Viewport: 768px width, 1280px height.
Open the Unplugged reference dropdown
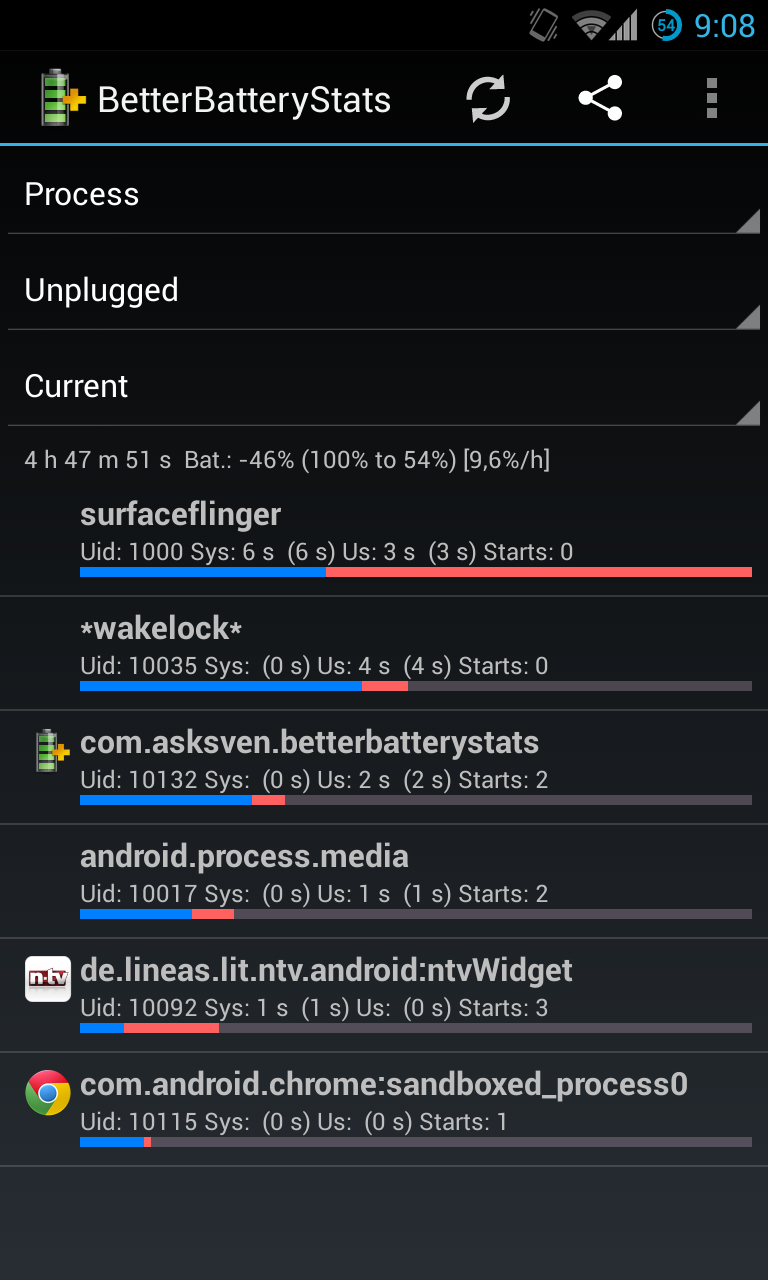(x=384, y=290)
